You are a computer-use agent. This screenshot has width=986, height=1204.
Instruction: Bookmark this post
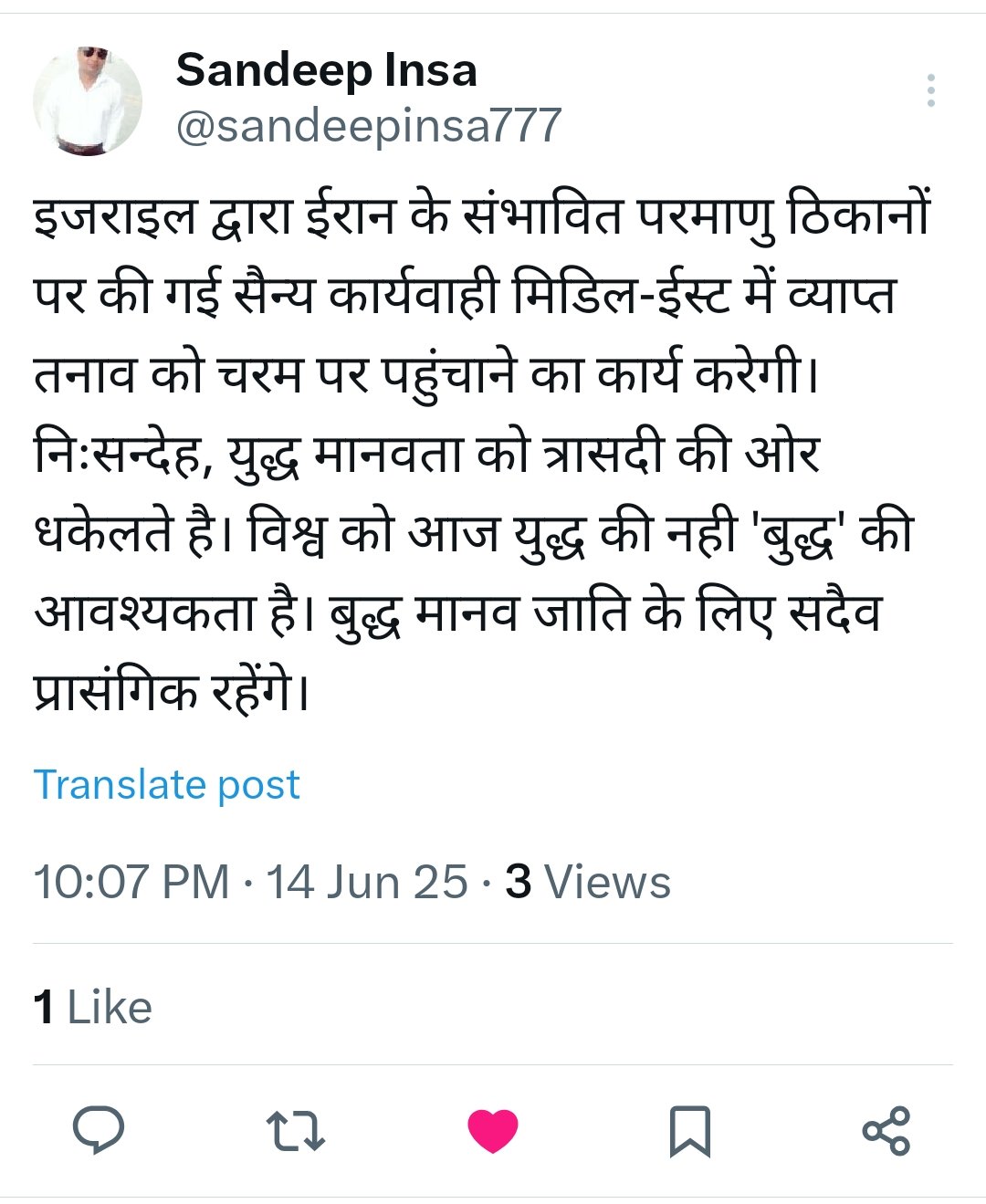(x=689, y=1130)
